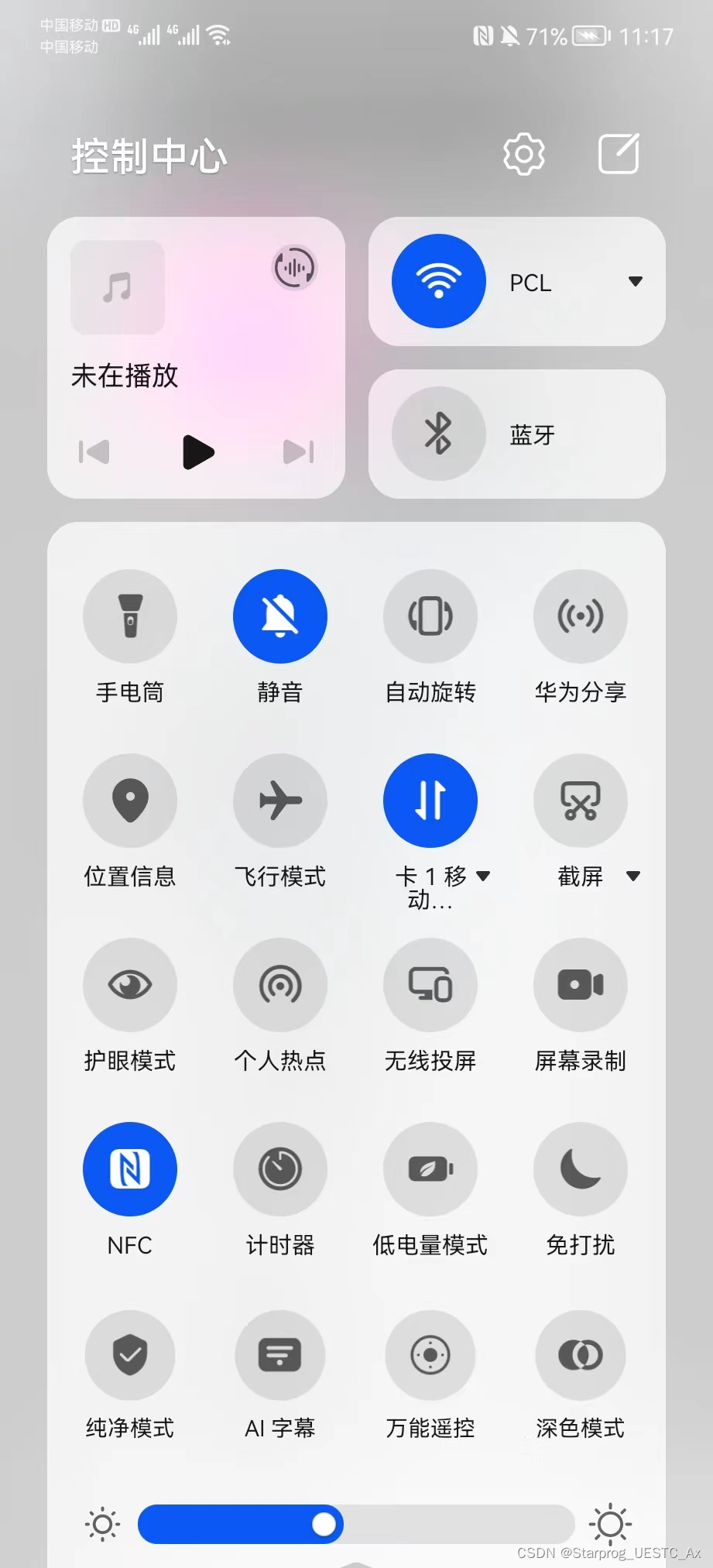This screenshot has height=1568, width=713.
Task: Take a screenshot (截屏)
Action: 581,801
